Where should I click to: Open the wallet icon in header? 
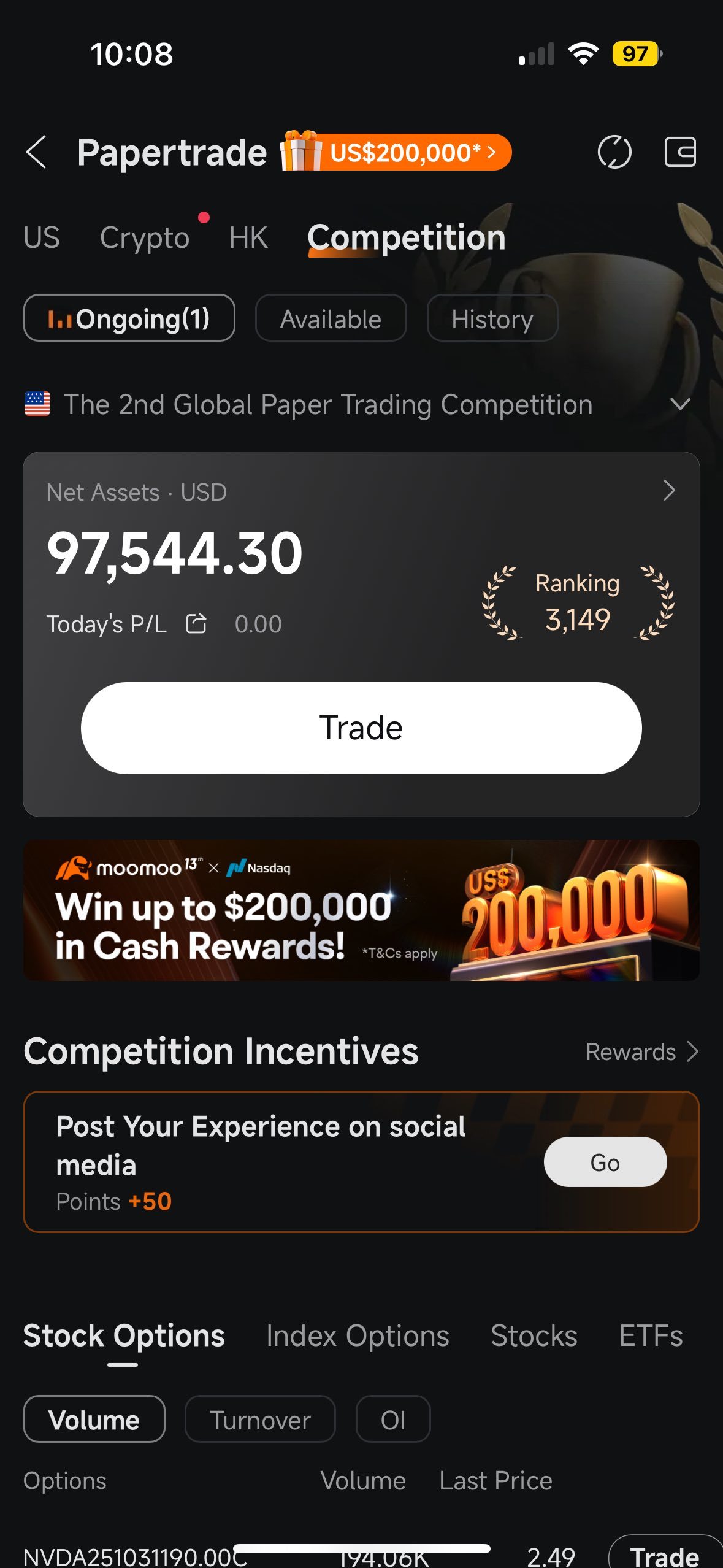(680, 152)
